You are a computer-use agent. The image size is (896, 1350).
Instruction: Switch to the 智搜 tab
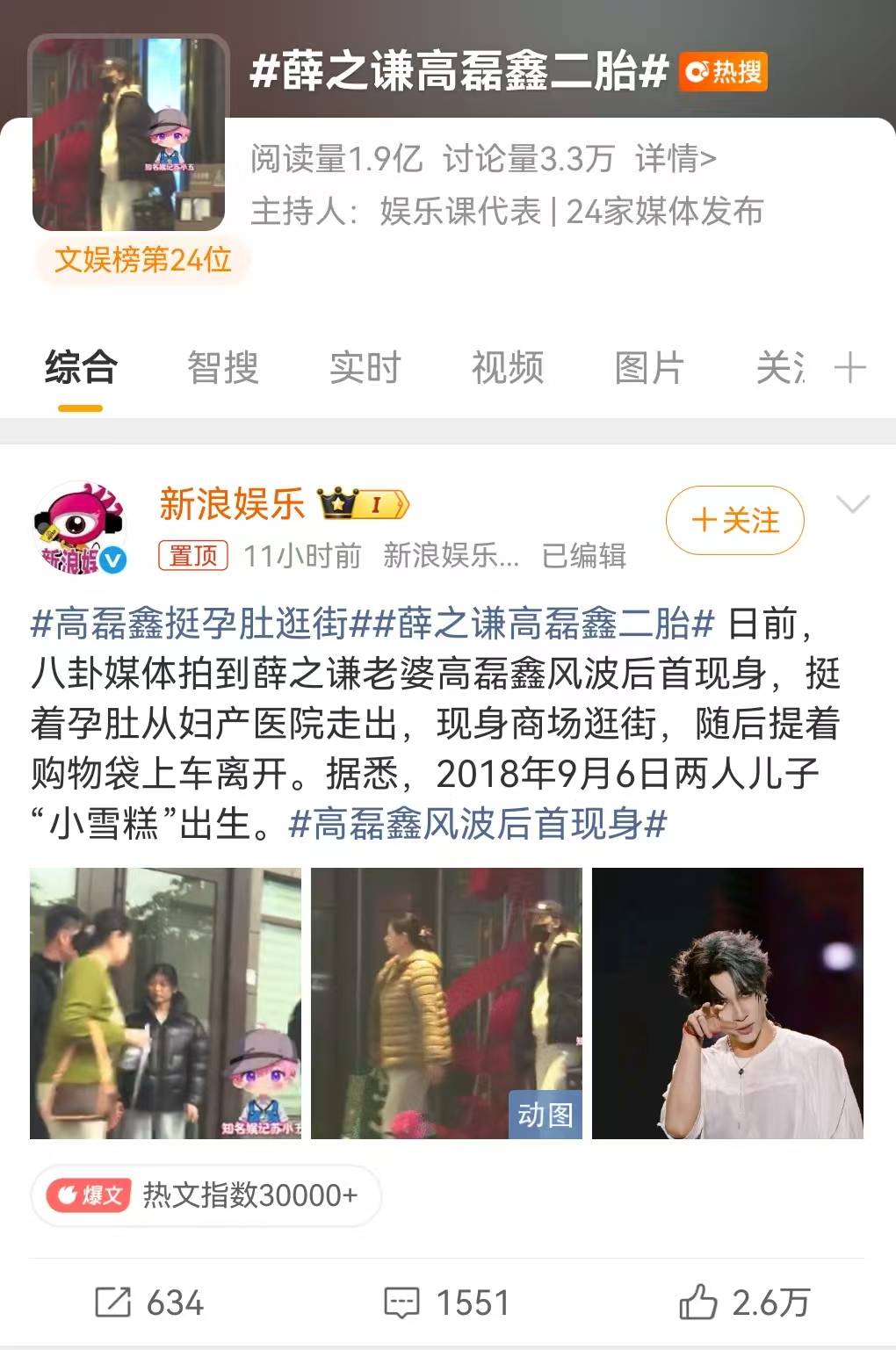(x=222, y=367)
